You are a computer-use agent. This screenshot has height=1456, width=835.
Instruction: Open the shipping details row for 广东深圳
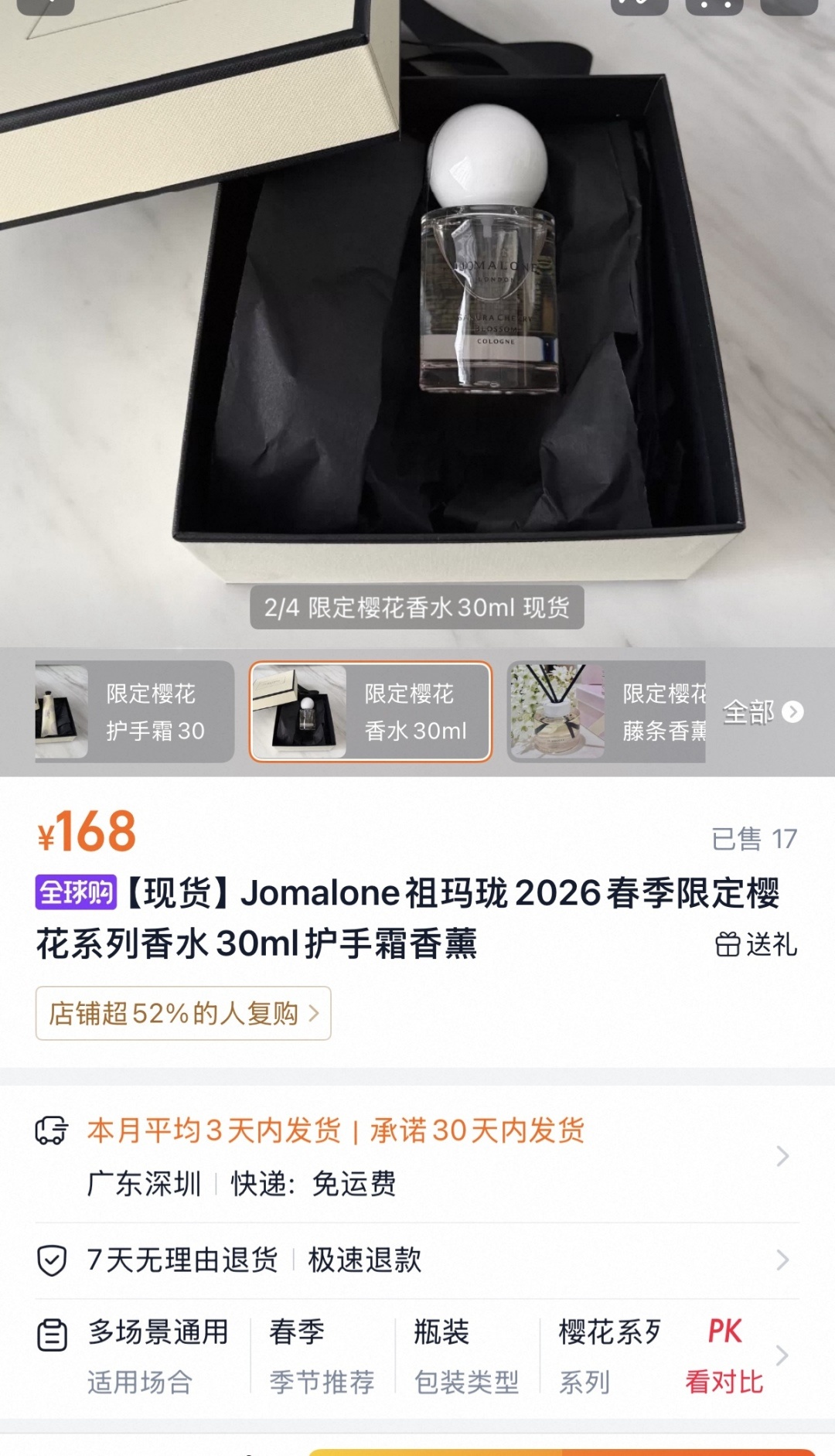417,1156
